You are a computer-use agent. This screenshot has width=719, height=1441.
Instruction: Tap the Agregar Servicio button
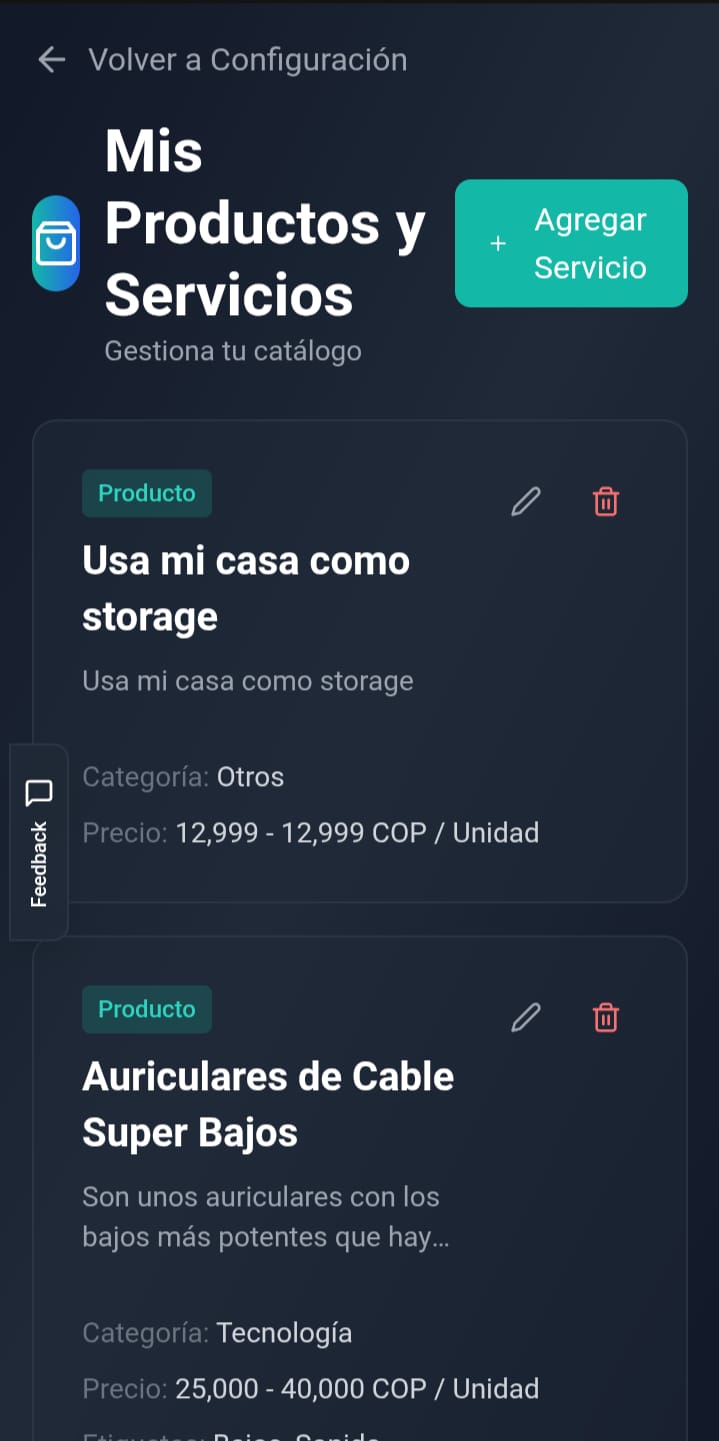pyautogui.click(x=571, y=243)
